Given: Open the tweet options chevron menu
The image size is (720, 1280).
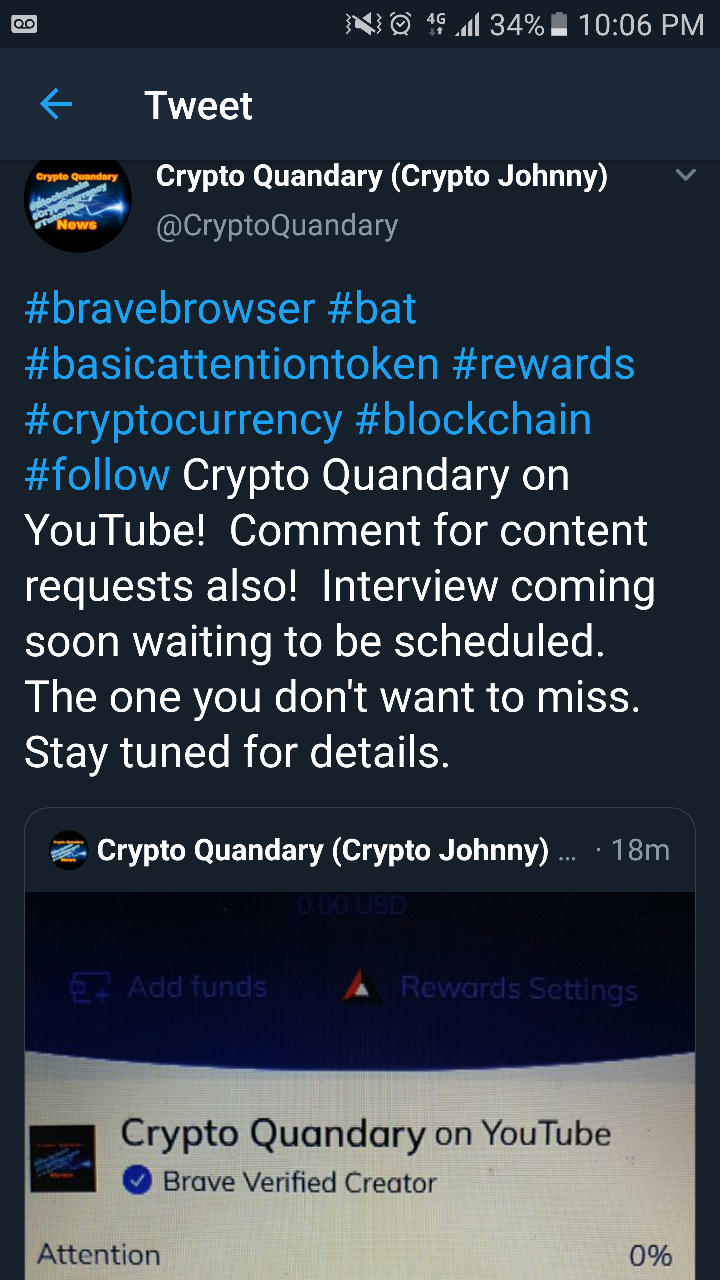Looking at the screenshot, I should click(x=685, y=176).
